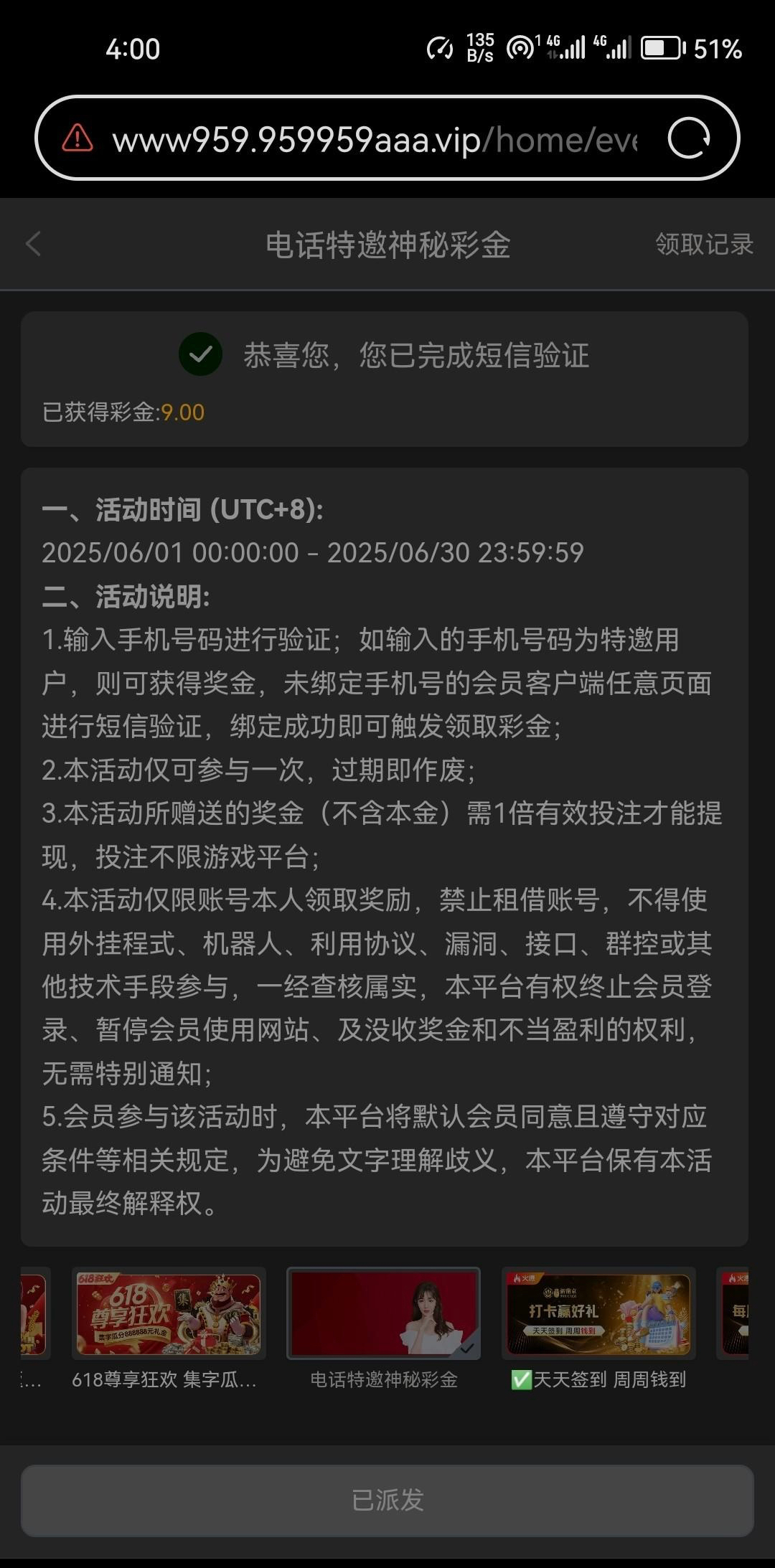View the site security warning icon

[x=77, y=138]
